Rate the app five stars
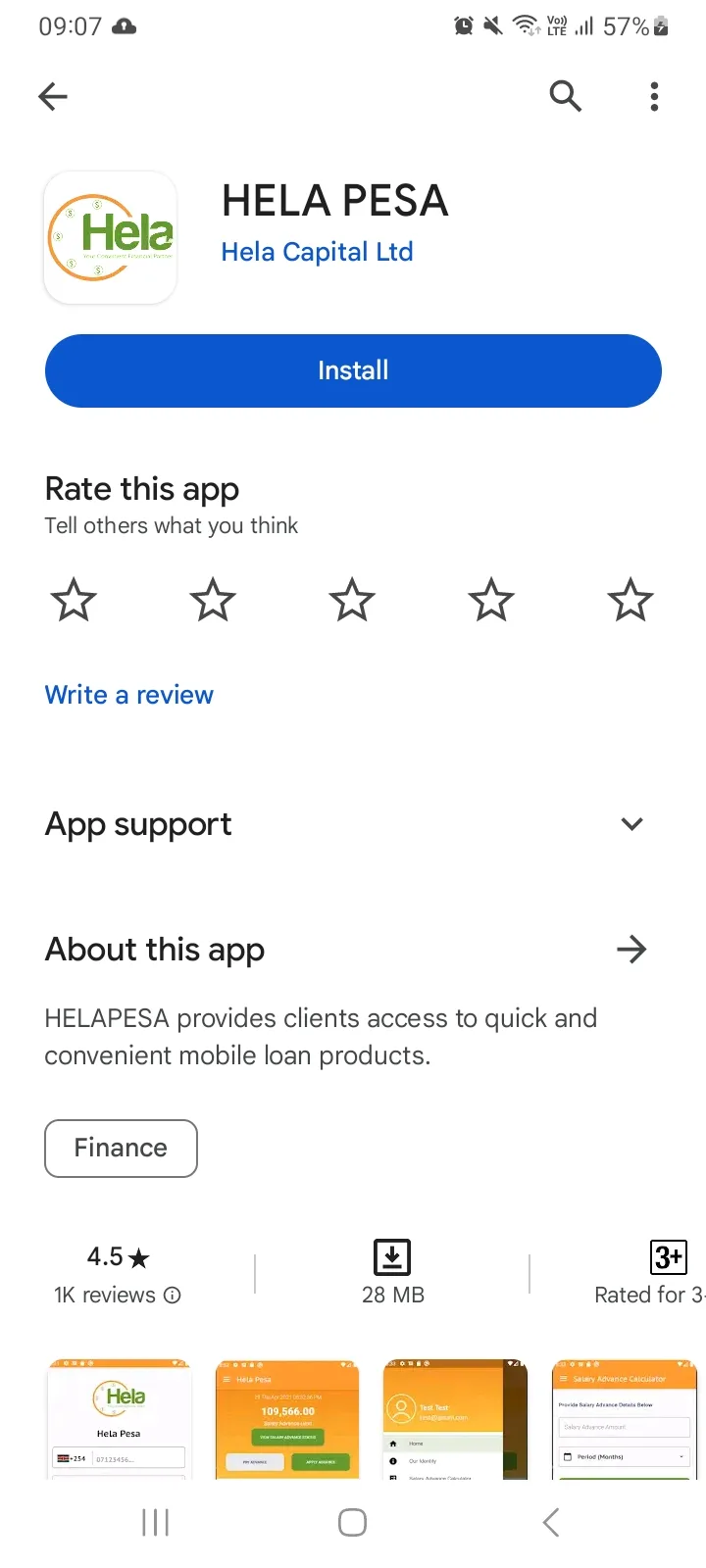 coord(630,600)
